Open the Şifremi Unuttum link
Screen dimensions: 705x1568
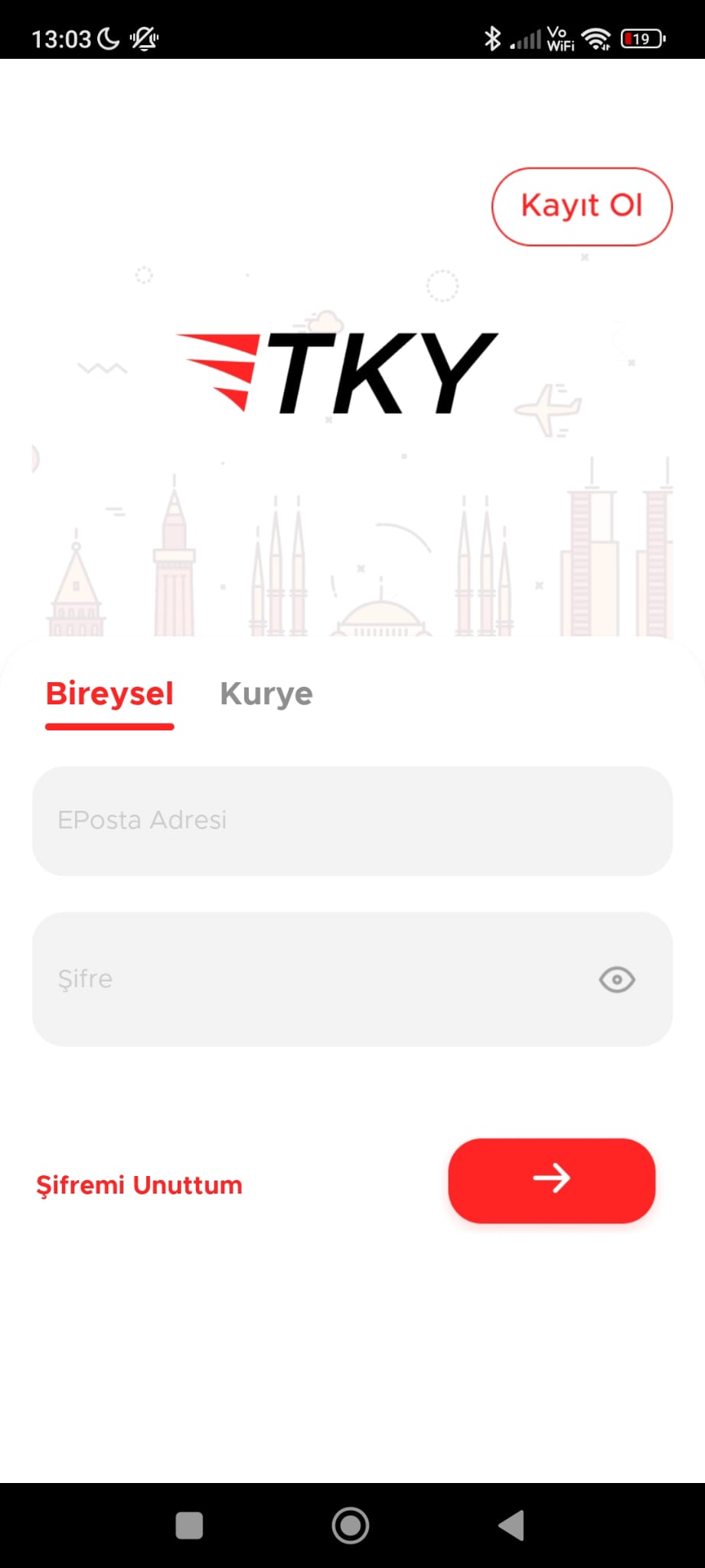(139, 1185)
